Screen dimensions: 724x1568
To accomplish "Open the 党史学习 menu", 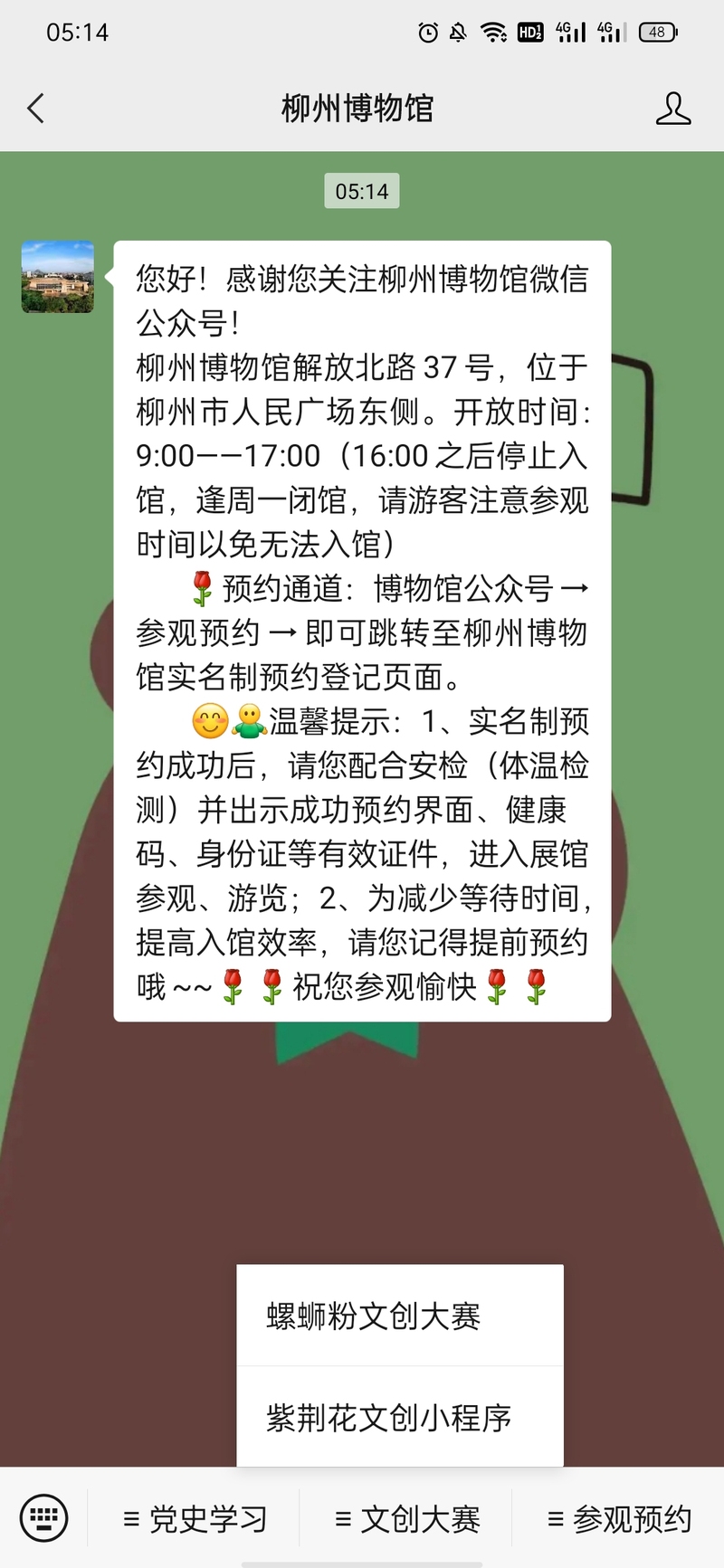I will (x=195, y=1519).
